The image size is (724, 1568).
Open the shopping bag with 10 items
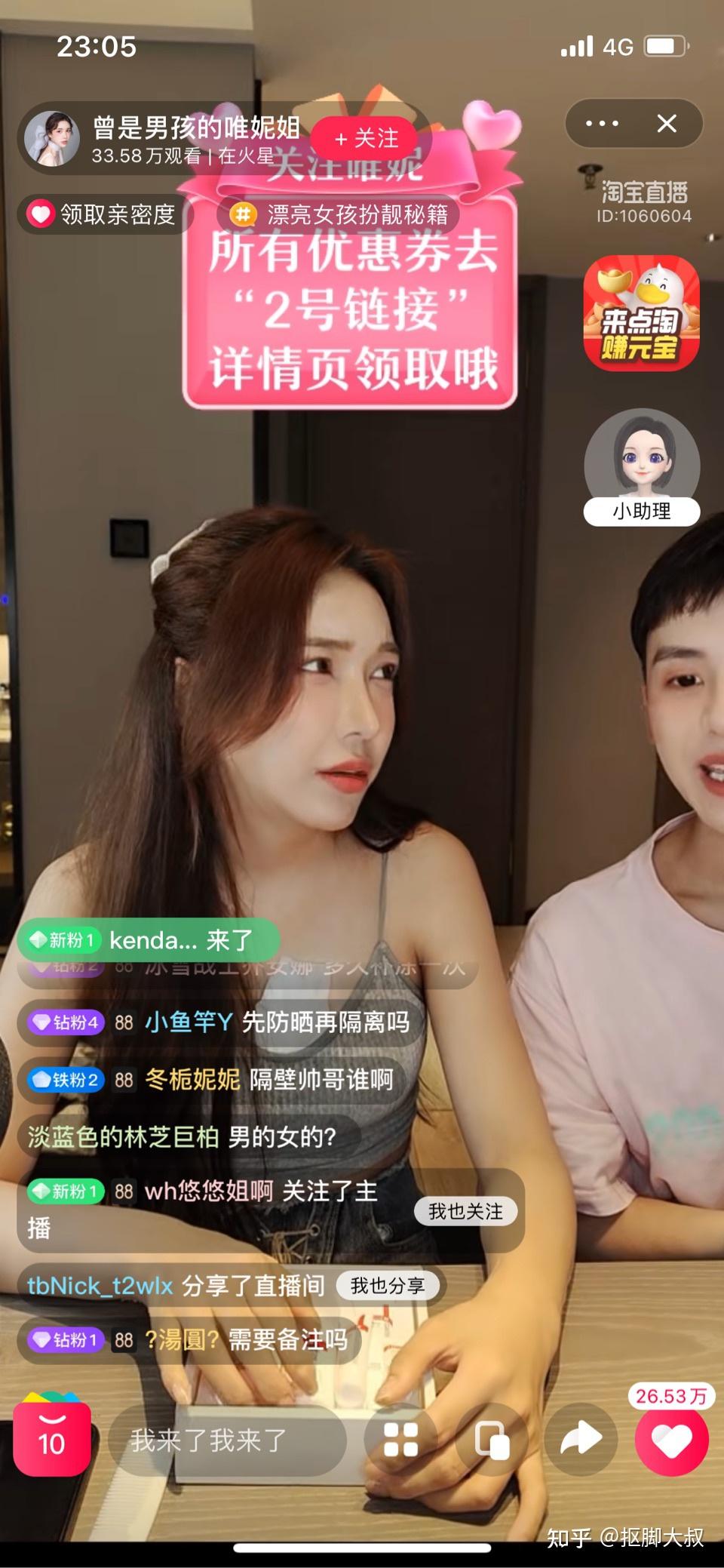point(51,1438)
